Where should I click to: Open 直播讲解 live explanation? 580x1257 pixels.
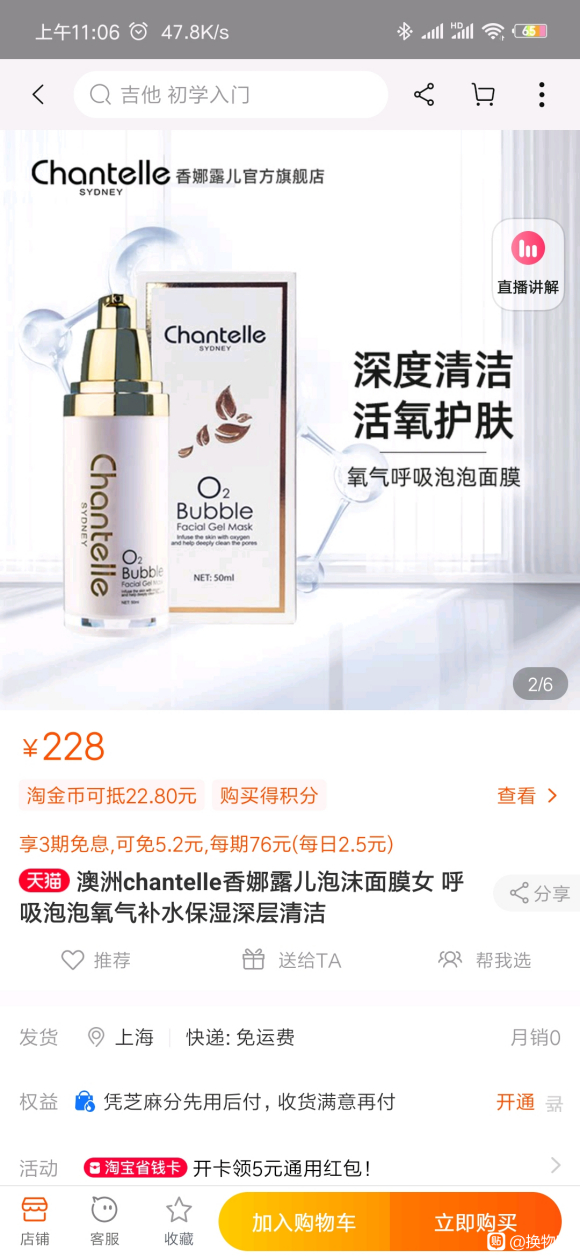point(528,265)
